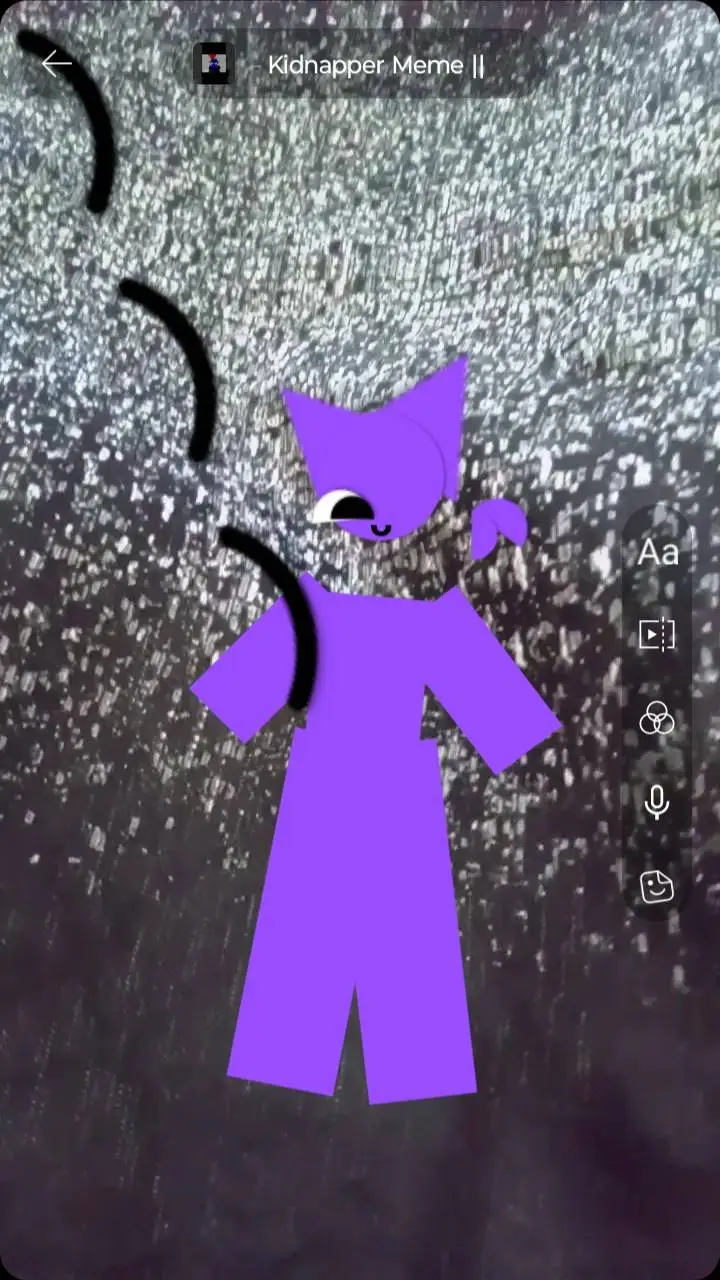The width and height of the screenshot is (720, 1280).
Task: Open the color filters tool
Action: click(657, 718)
